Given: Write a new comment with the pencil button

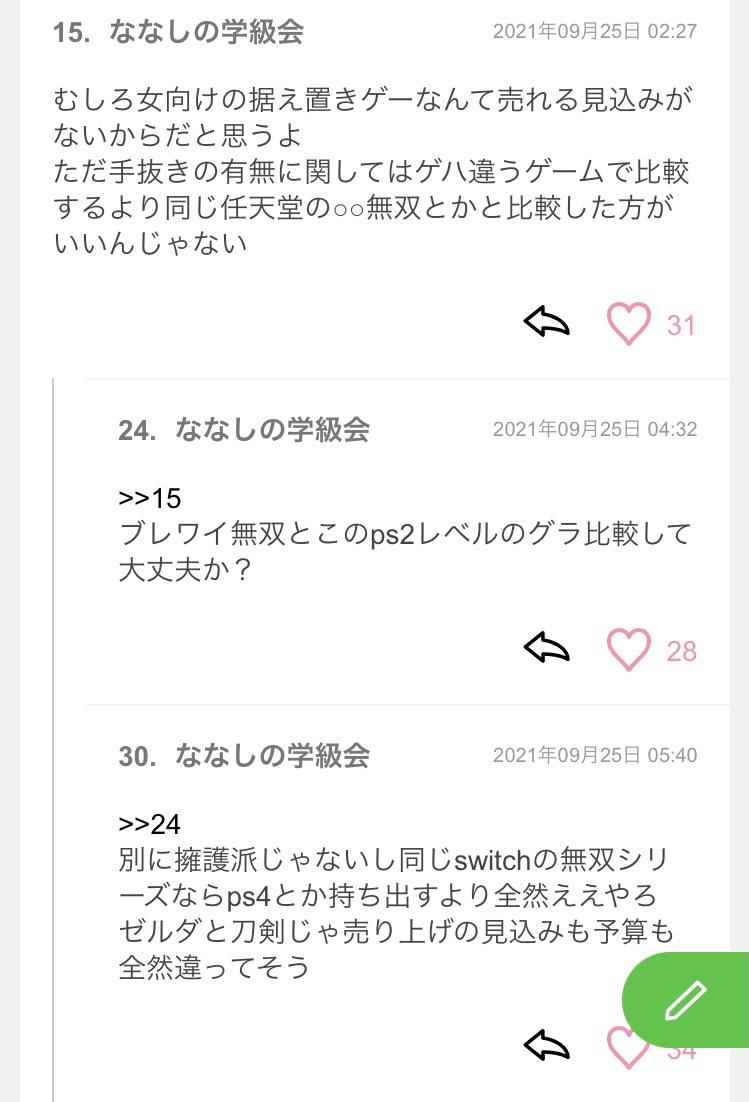Looking at the screenshot, I should [686, 1000].
